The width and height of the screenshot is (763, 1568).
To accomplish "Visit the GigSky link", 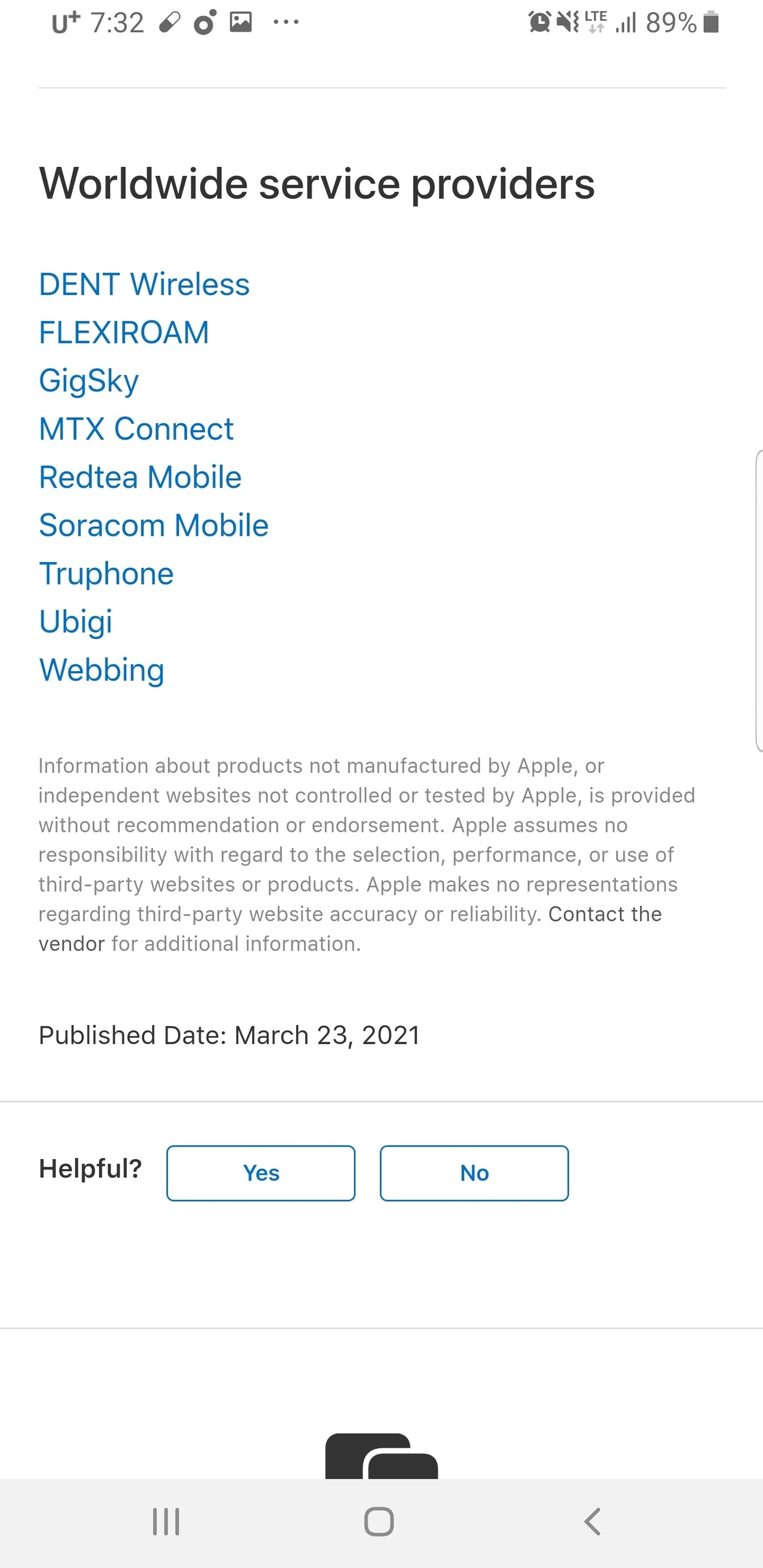I will tap(89, 381).
